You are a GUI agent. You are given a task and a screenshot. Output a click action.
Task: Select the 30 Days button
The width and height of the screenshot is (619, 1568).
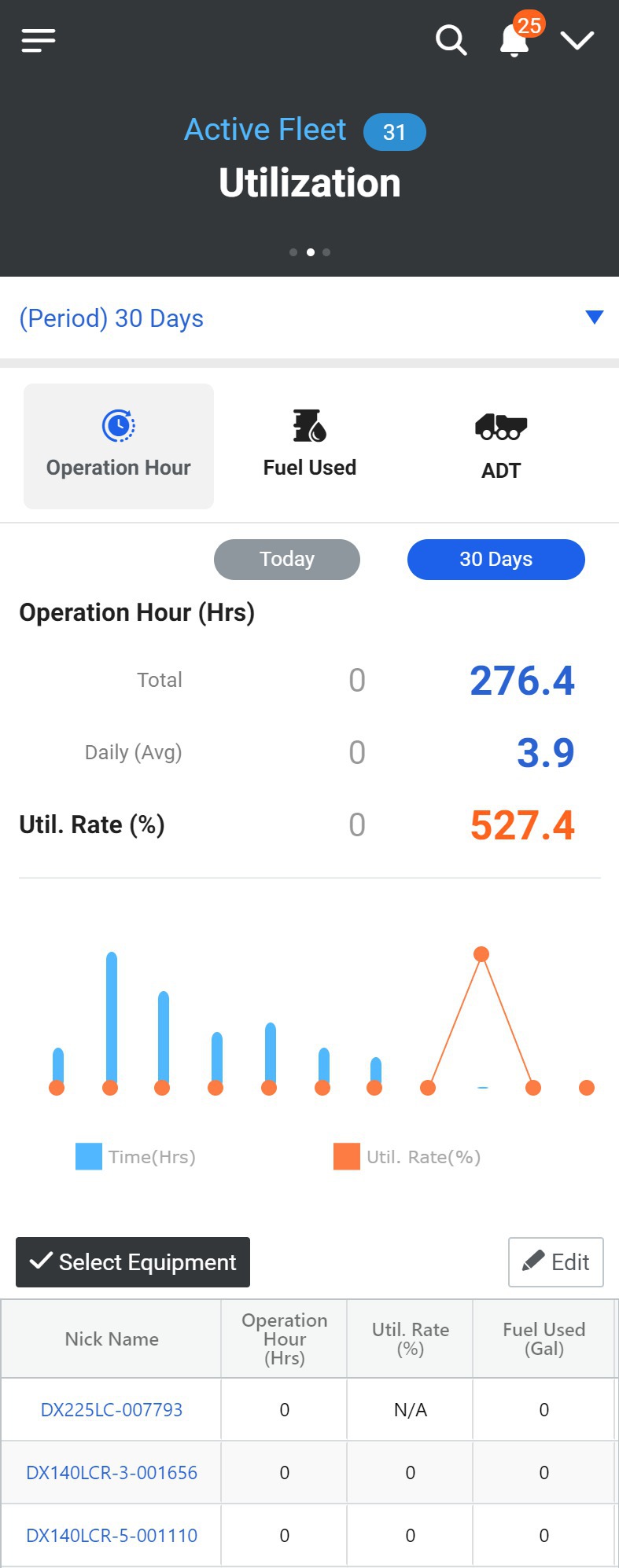(496, 560)
